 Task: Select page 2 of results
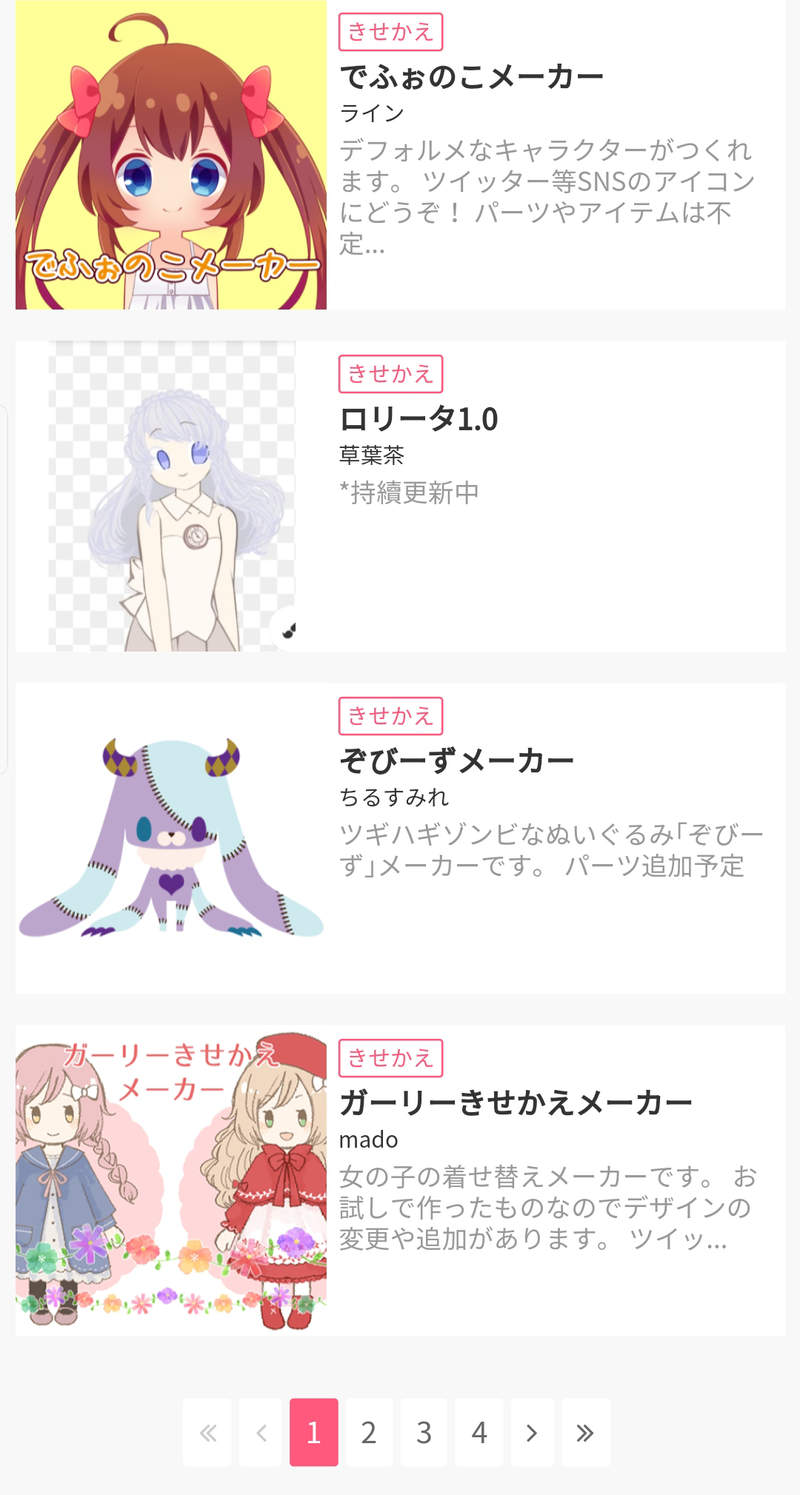pos(369,1430)
